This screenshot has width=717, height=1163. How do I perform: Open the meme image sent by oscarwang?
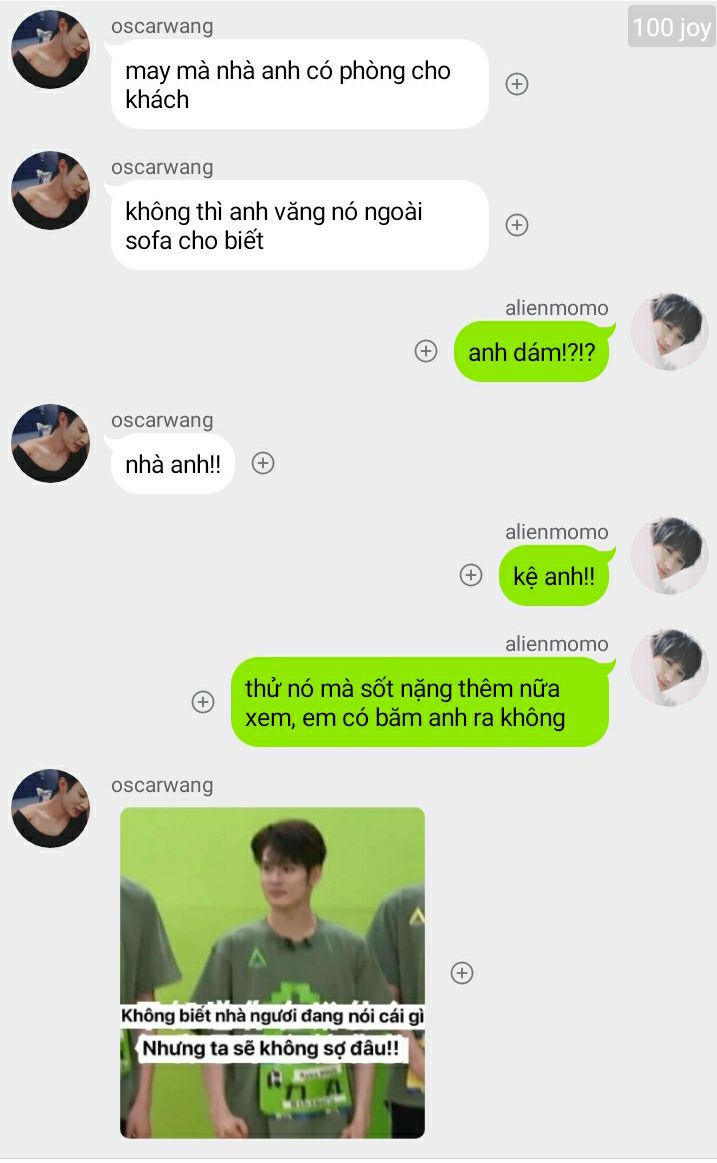[272, 972]
